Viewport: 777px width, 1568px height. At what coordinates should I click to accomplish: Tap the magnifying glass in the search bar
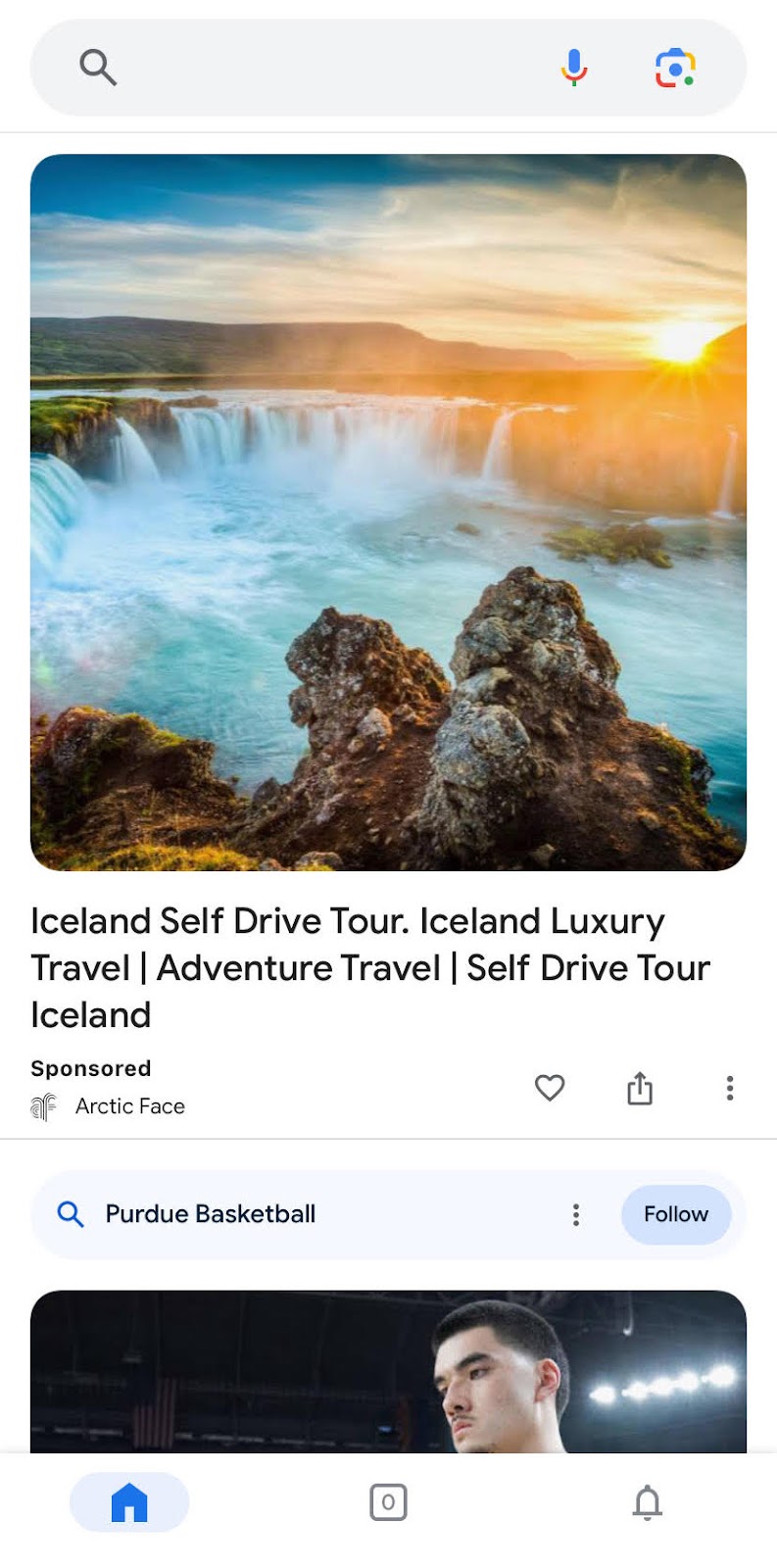(x=97, y=67)
